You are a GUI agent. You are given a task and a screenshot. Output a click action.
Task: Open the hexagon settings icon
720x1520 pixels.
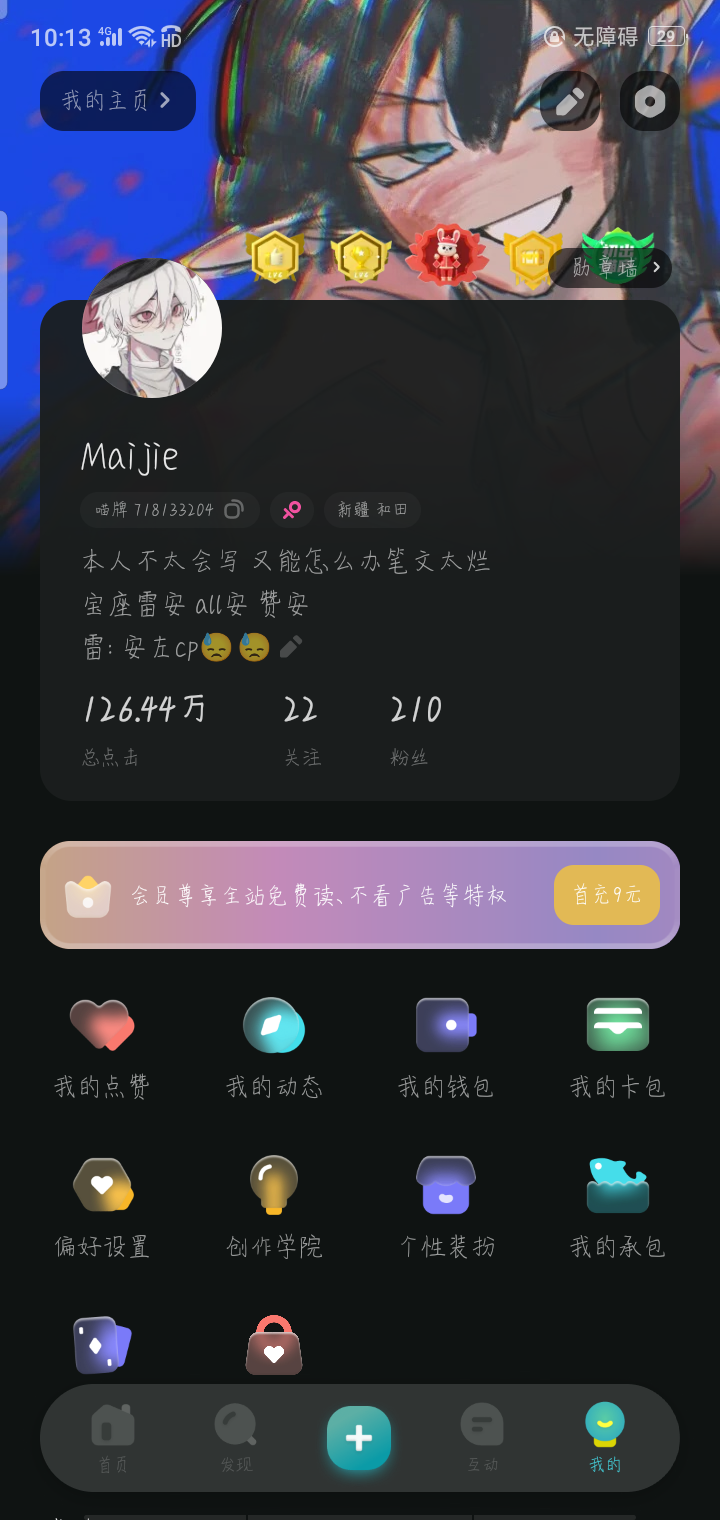pyautogui.click(x=650, y=101)
